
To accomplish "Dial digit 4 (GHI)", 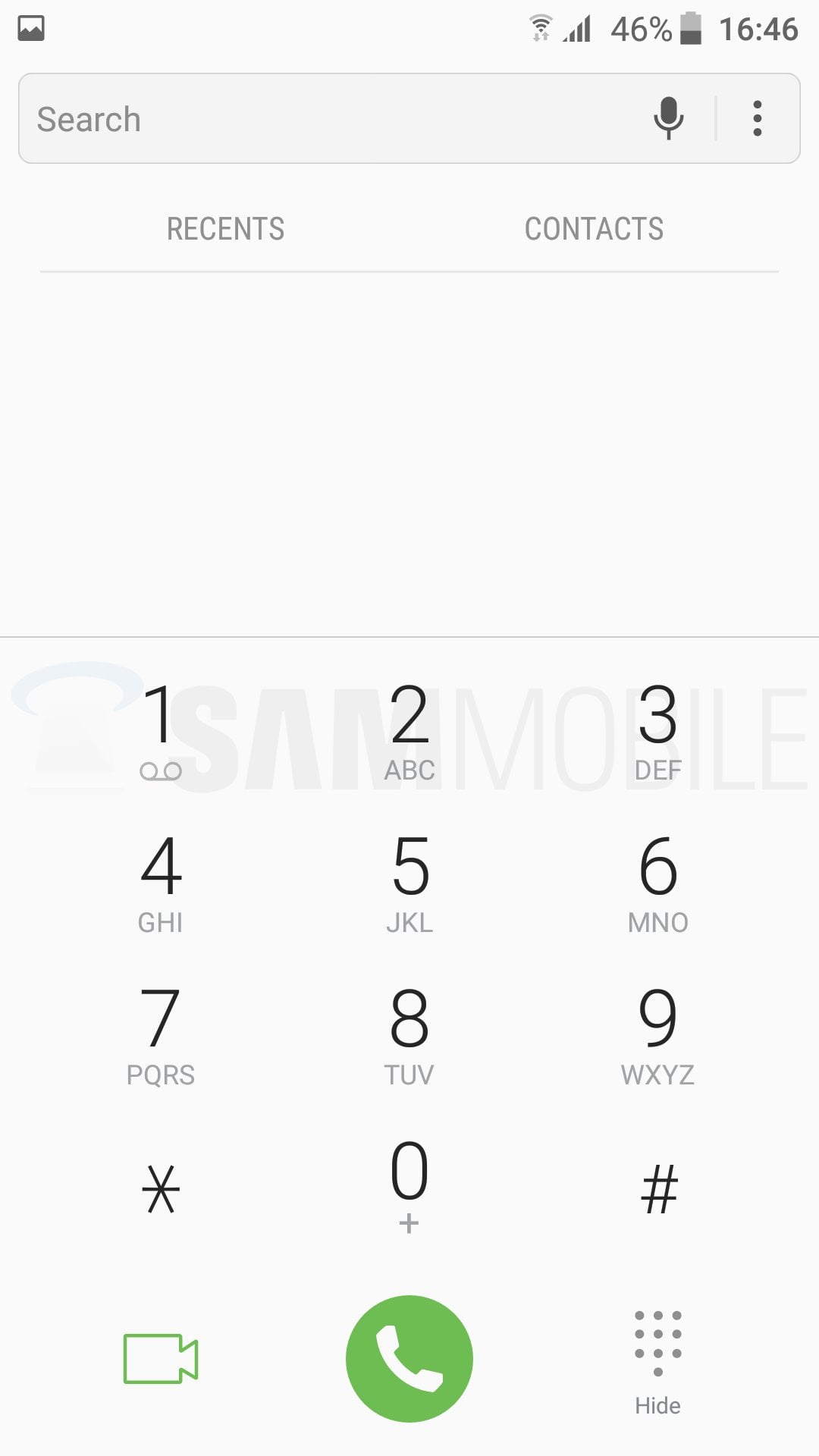I will pos(161,882).
